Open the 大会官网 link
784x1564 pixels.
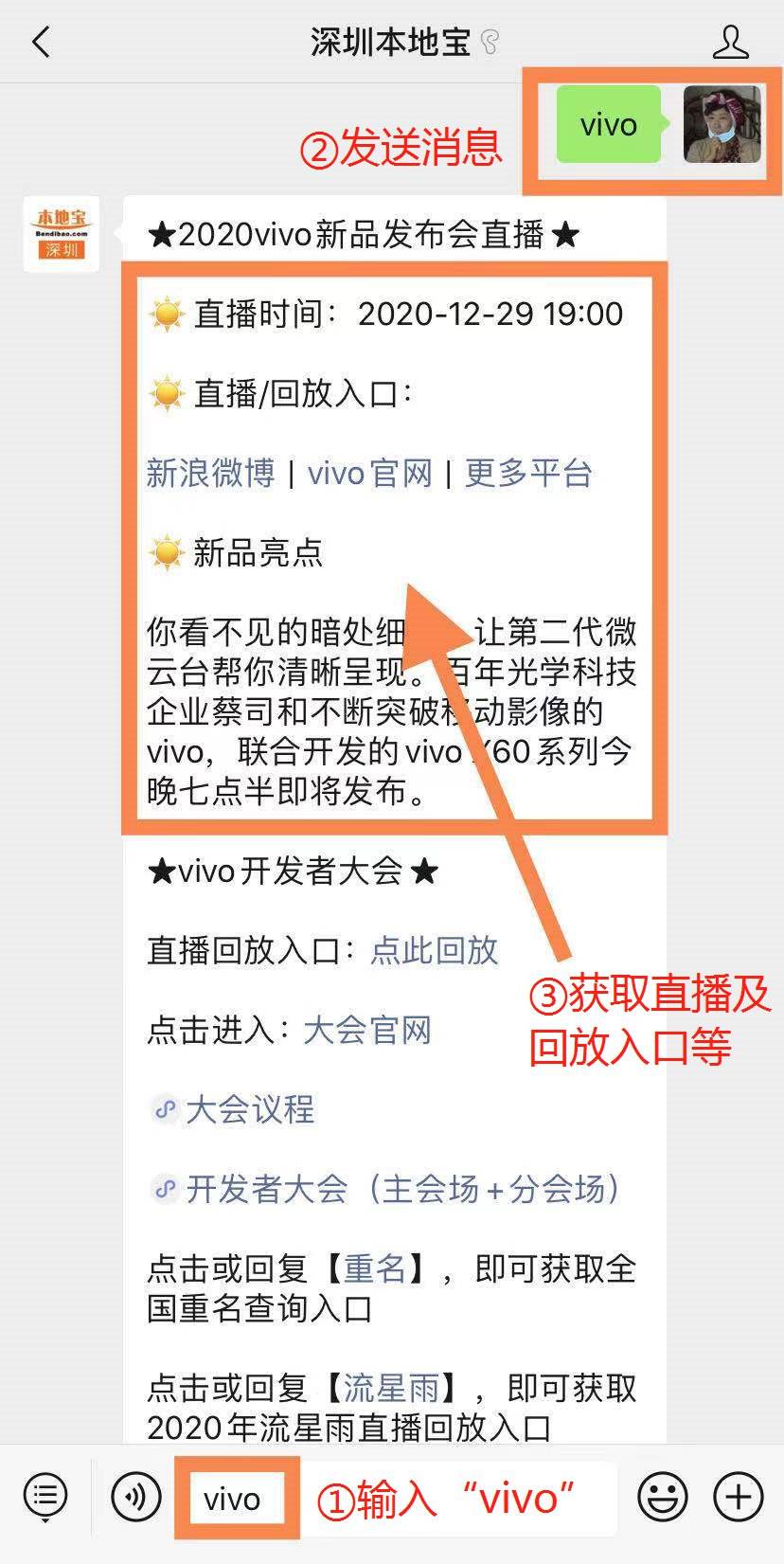tap(367, 1030)
